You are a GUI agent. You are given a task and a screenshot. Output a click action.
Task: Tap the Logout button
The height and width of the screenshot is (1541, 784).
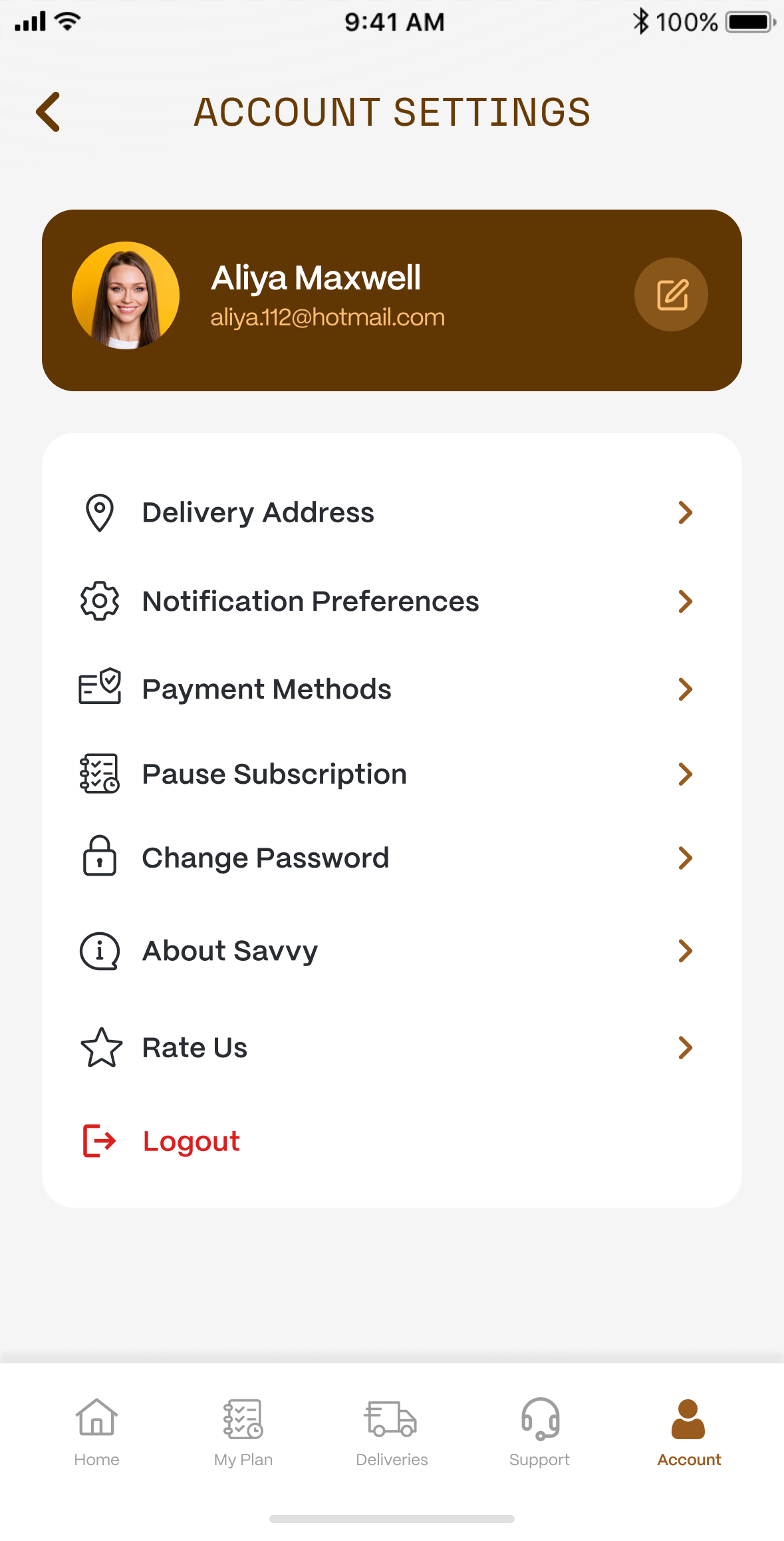[x=191, y=1140]
